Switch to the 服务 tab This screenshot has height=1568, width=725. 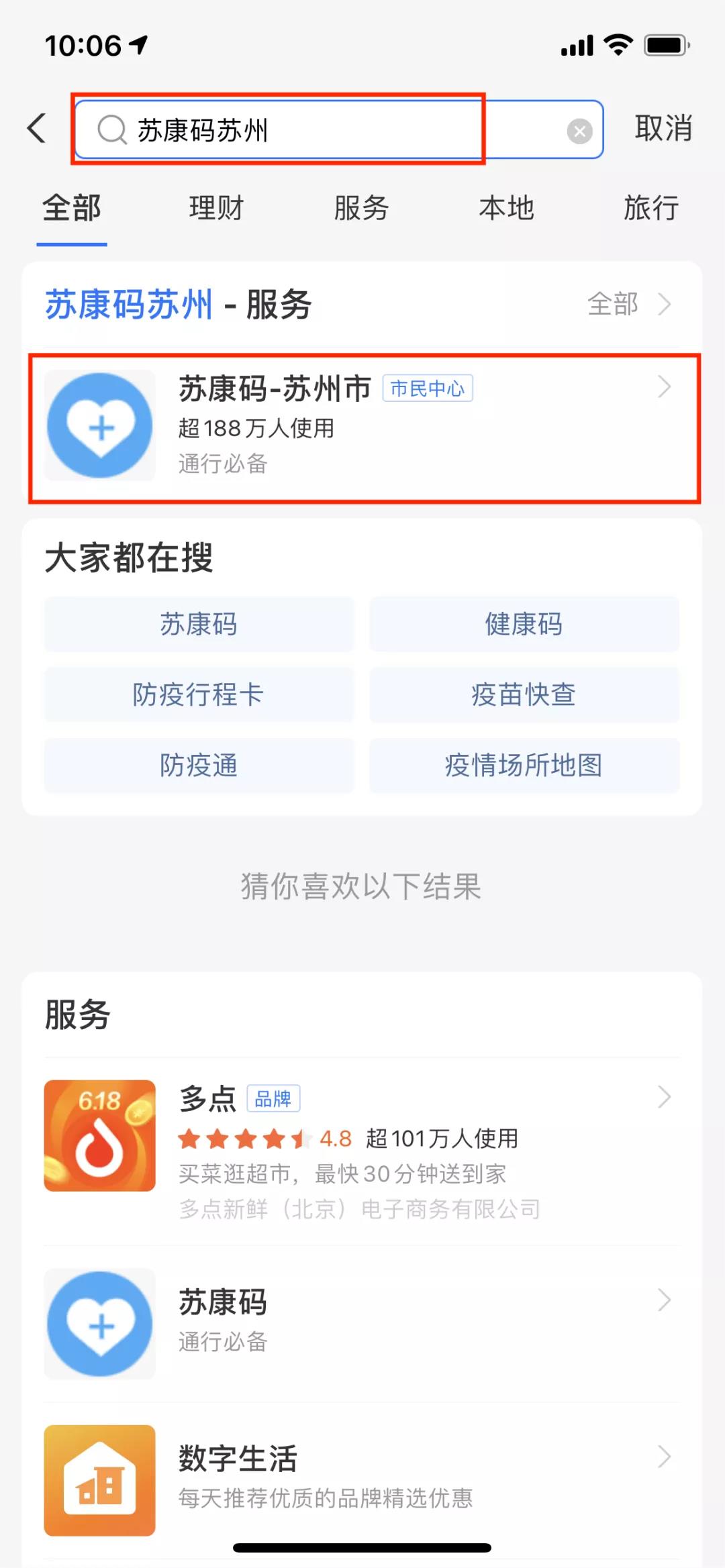pos(361,208)
